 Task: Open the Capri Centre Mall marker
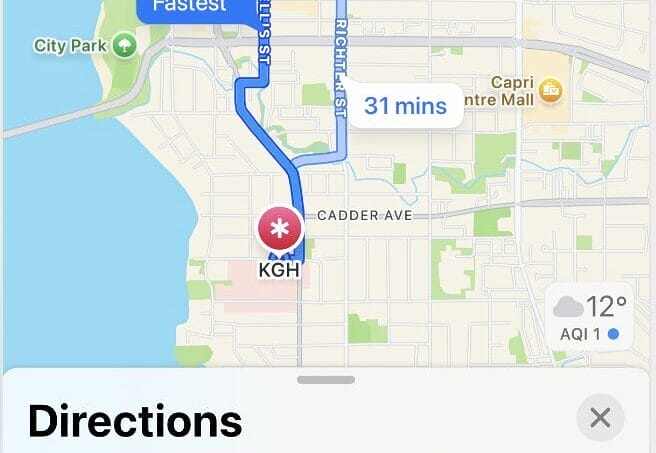tap(549, 91)
